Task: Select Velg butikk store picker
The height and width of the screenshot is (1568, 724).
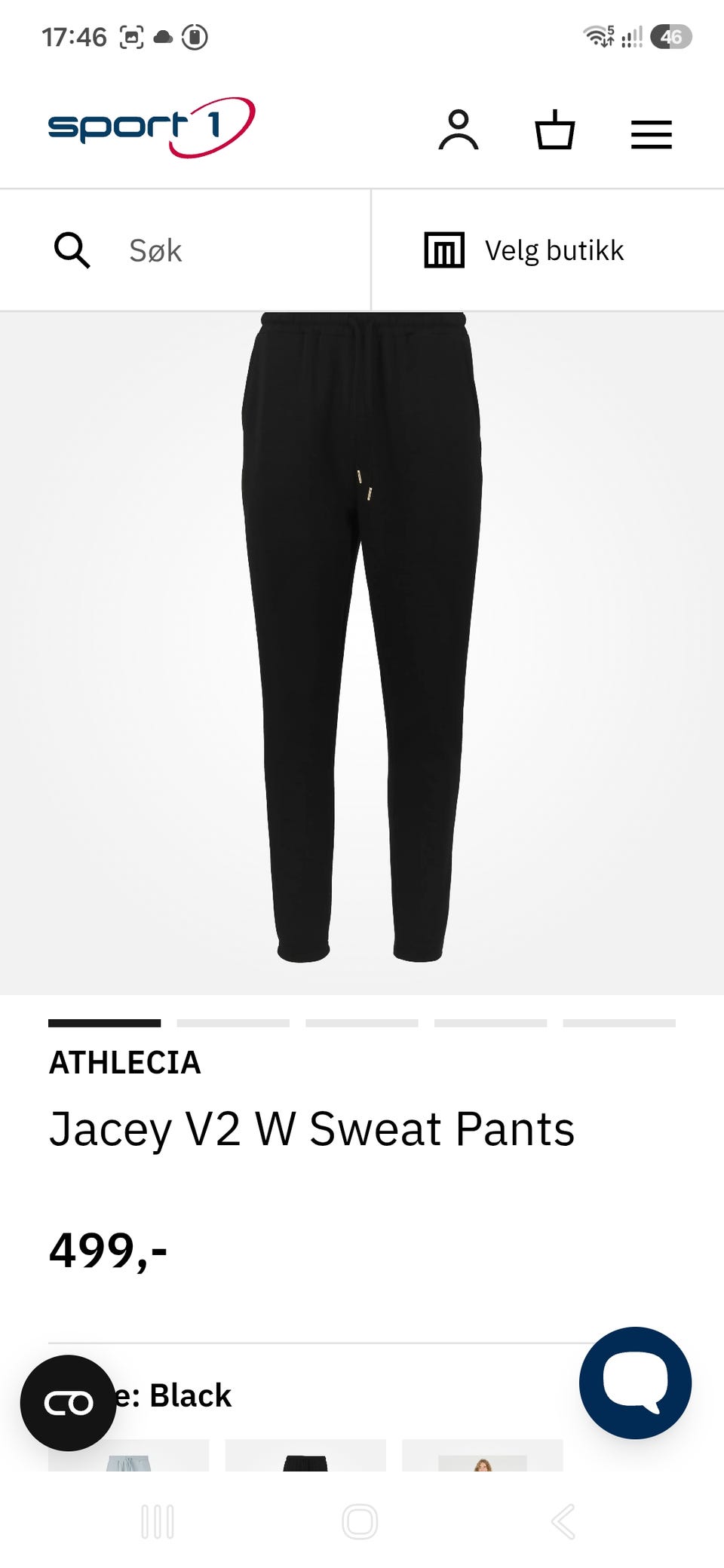Action: (548, 250)
